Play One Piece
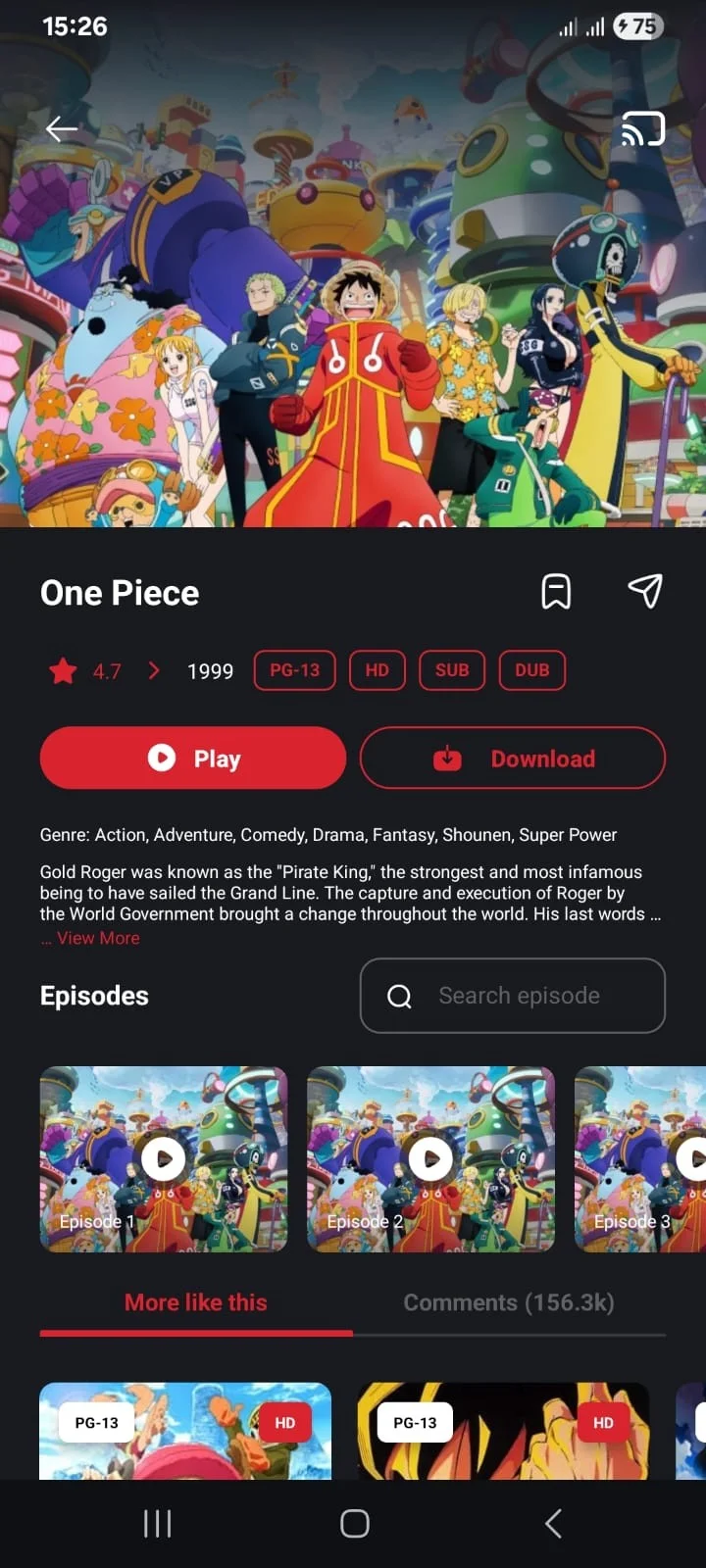The height and width of the screenshot is (1568, 706). click(193, 758)
